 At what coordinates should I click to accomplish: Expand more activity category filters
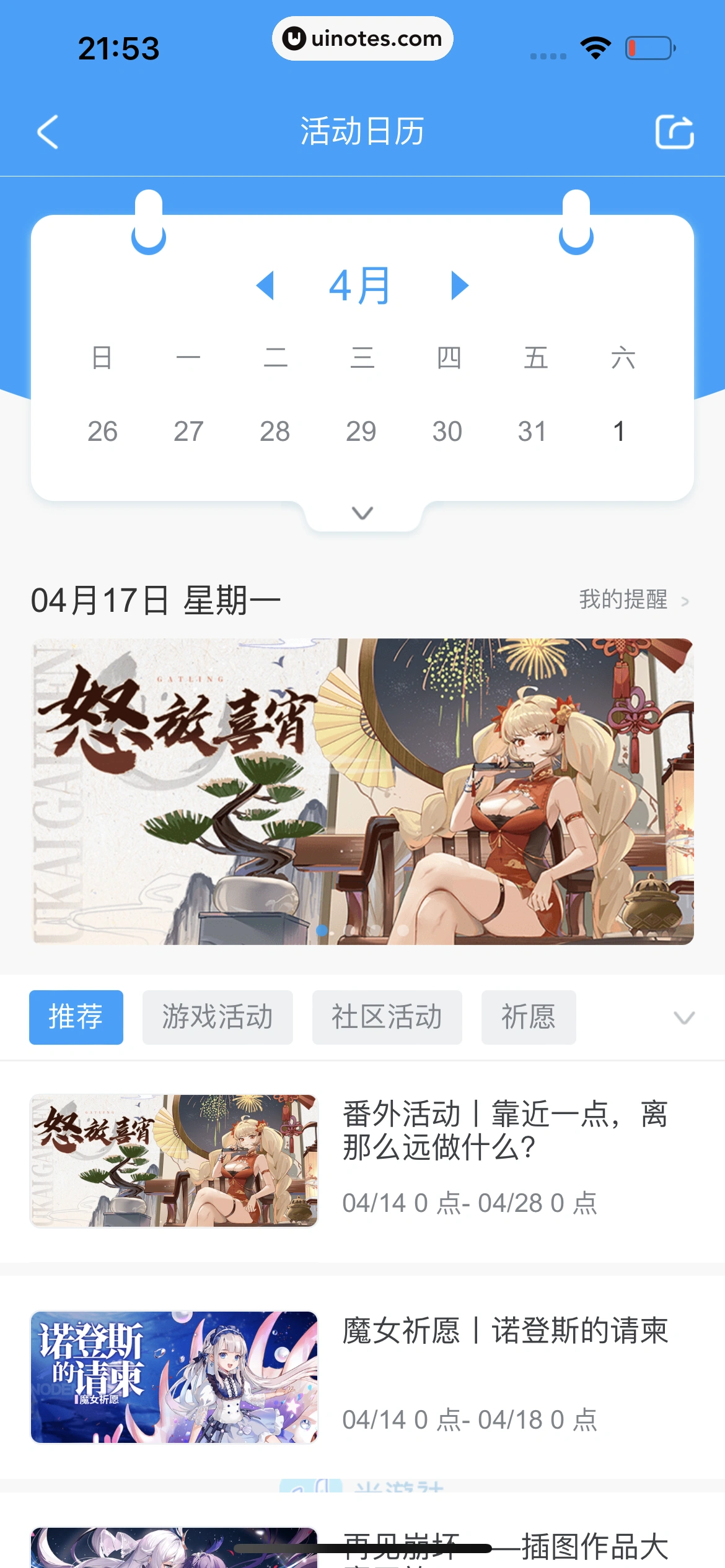(683, 1017)
